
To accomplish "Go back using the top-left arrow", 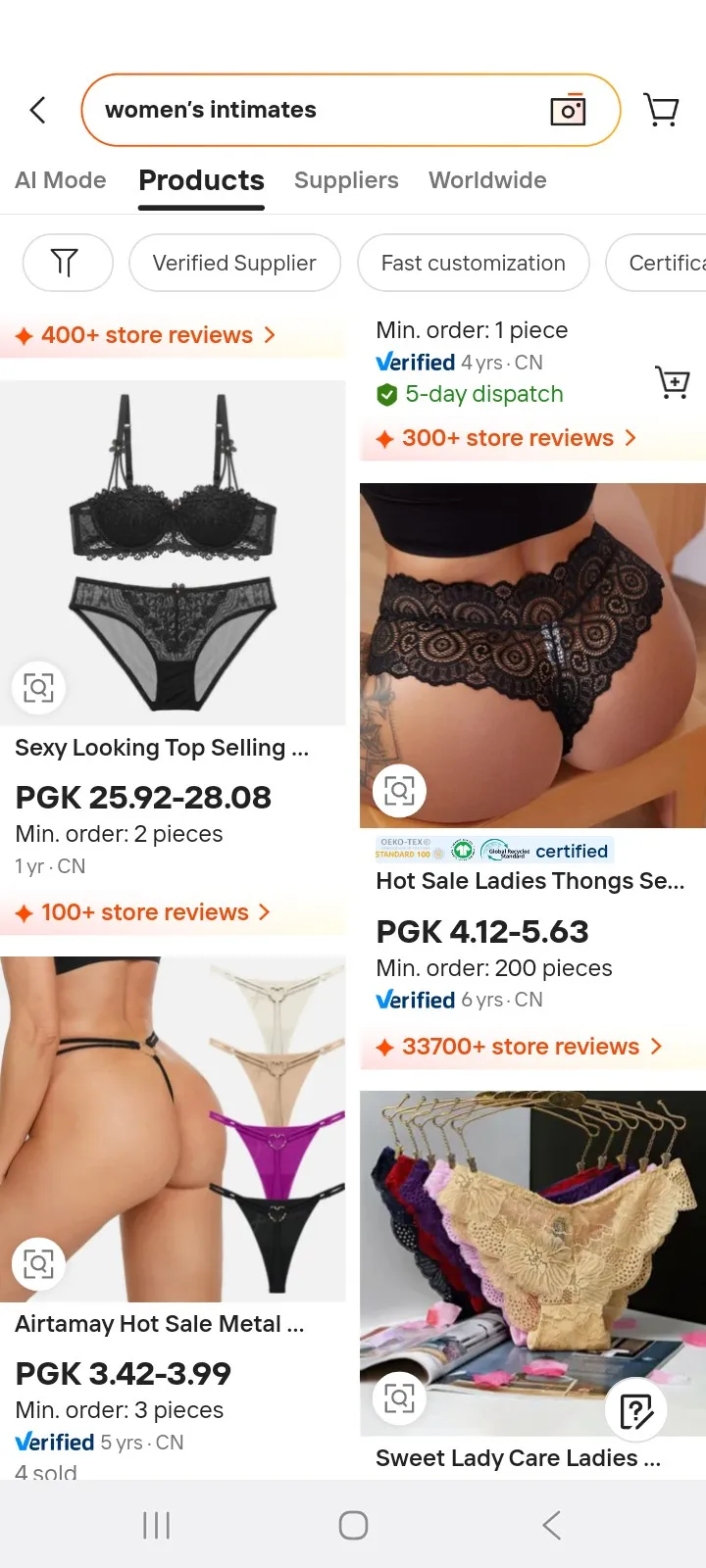I will [38, 110].
